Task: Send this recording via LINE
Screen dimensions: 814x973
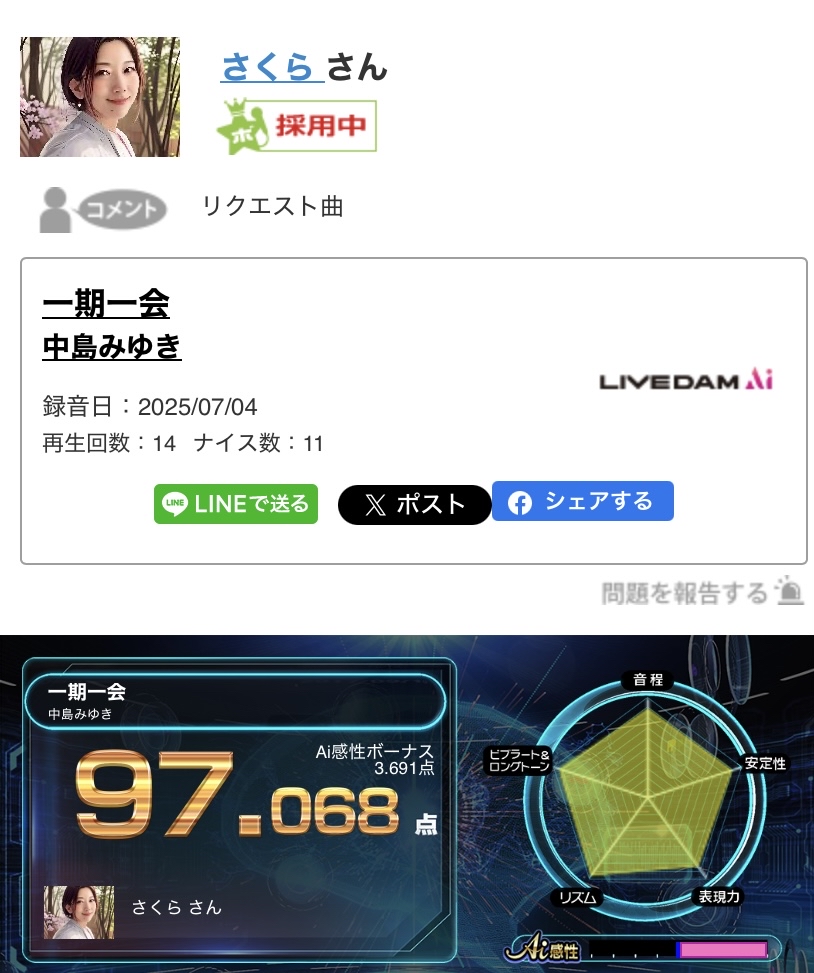Action: tap(236, 504)
